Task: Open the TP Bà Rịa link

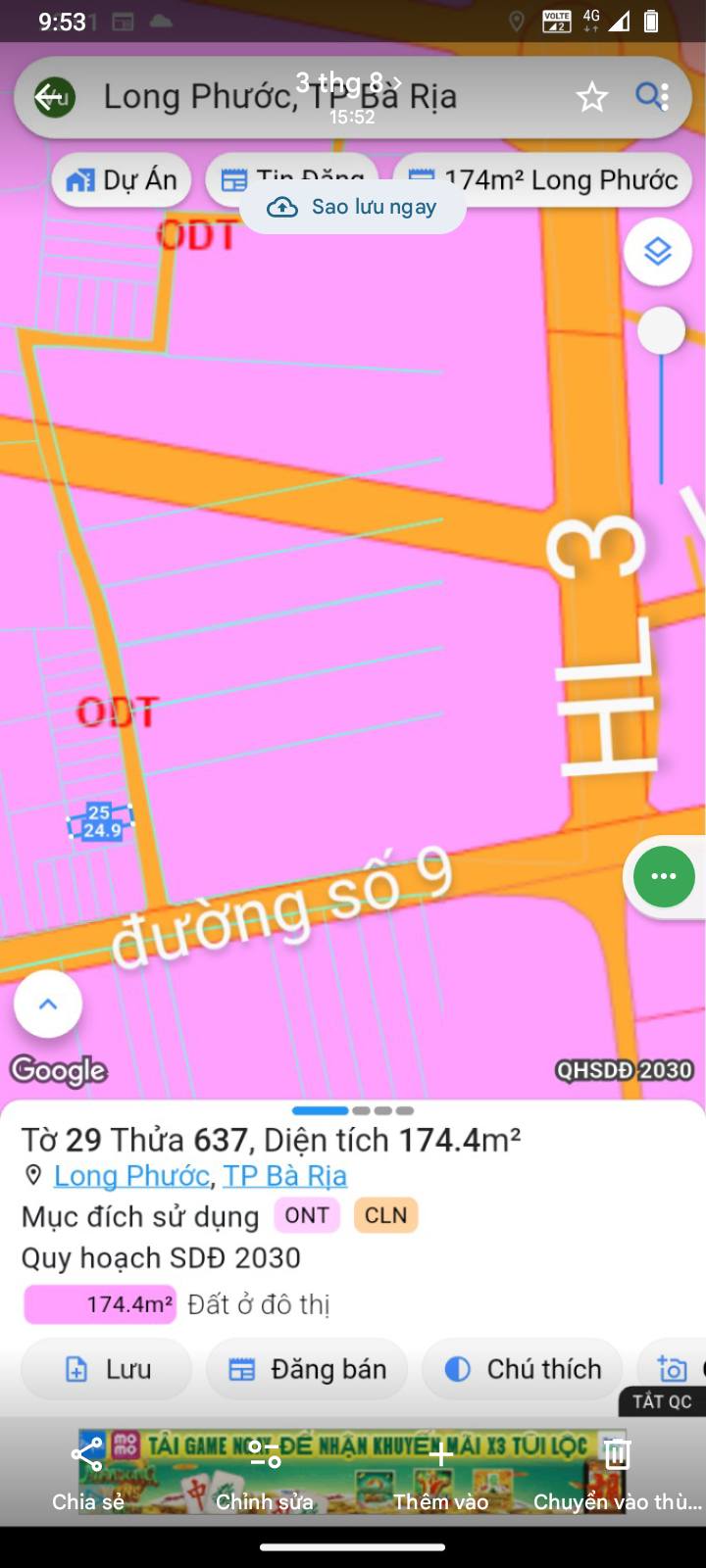Action: click(283, 1175)
